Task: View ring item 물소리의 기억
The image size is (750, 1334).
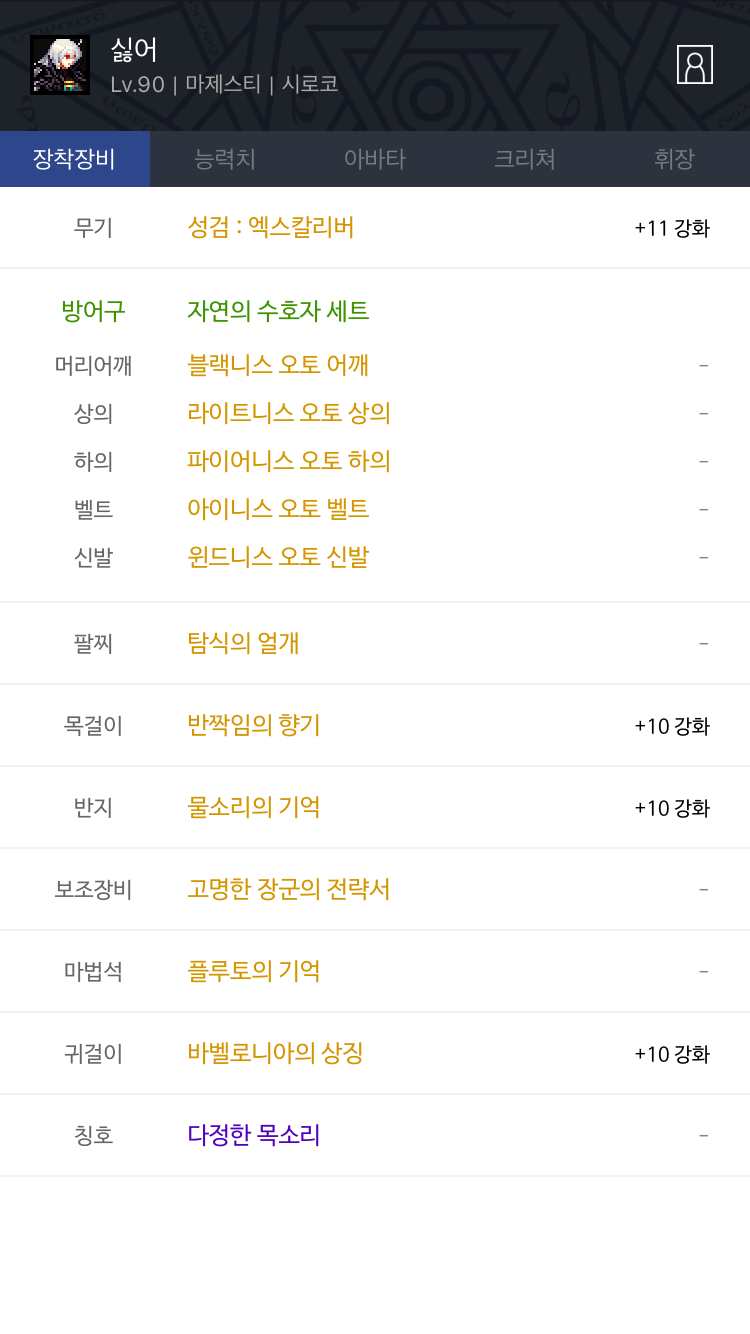Action: (x=254, y=807)
